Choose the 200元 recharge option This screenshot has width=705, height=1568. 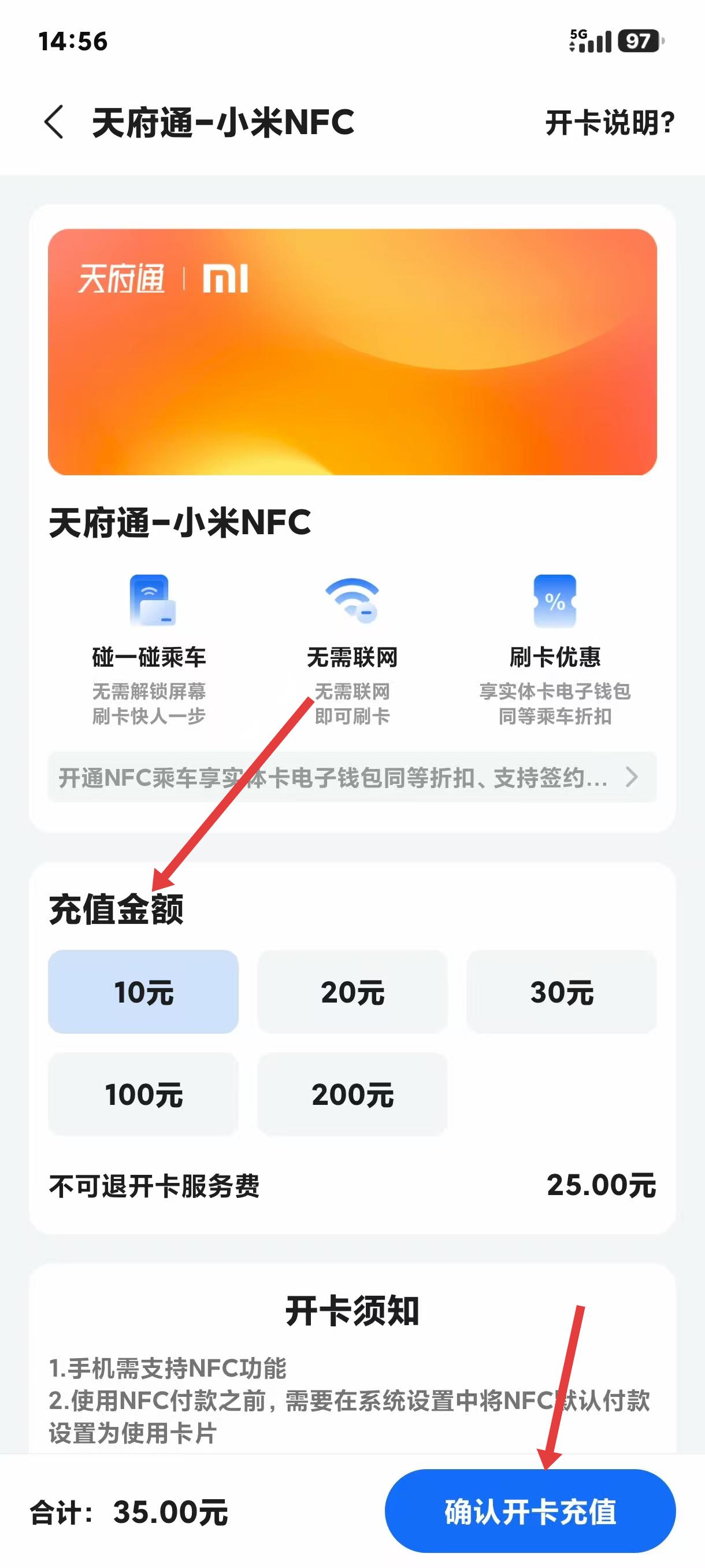click(x=352, y=1094)
